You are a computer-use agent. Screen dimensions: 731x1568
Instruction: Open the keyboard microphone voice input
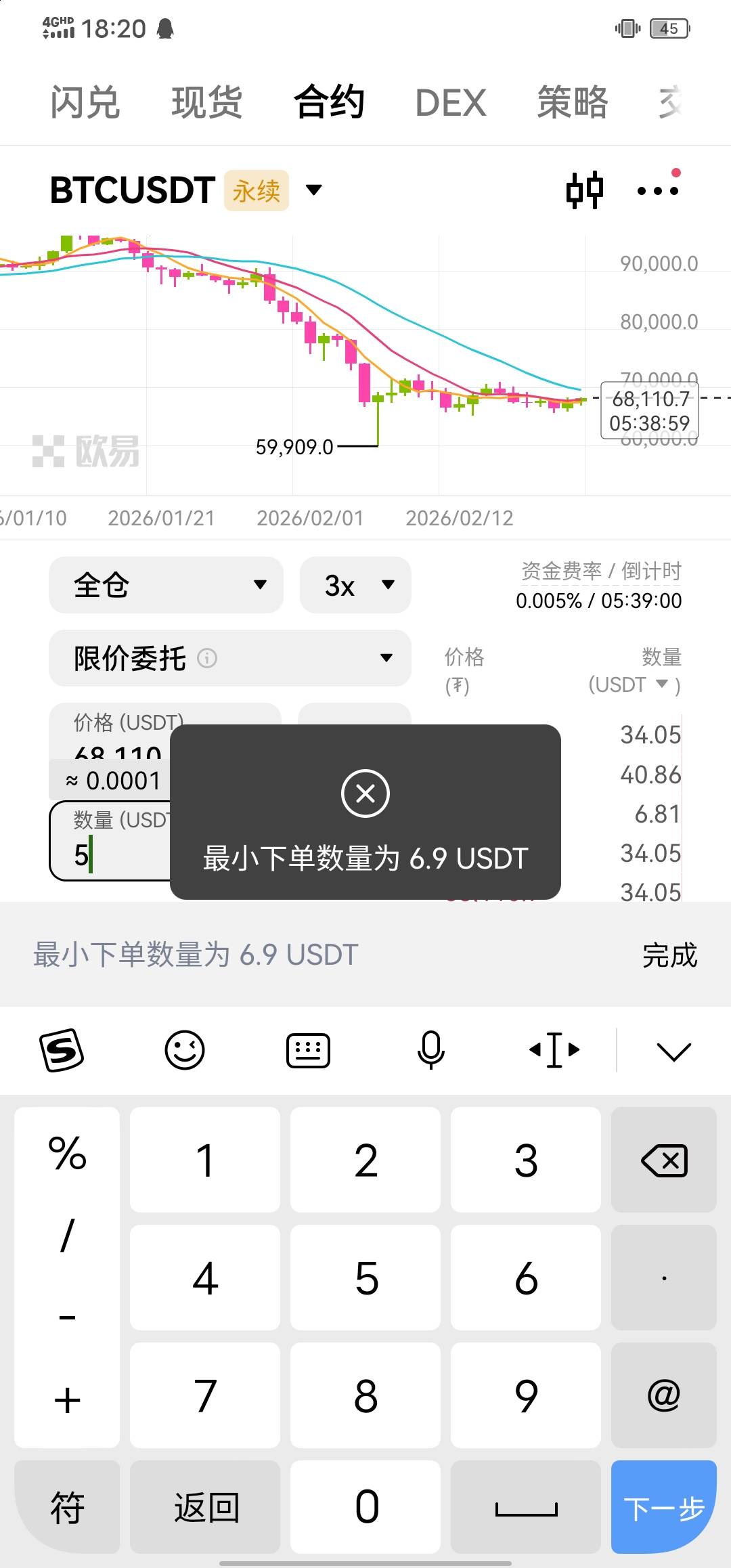click(431, 1050)
